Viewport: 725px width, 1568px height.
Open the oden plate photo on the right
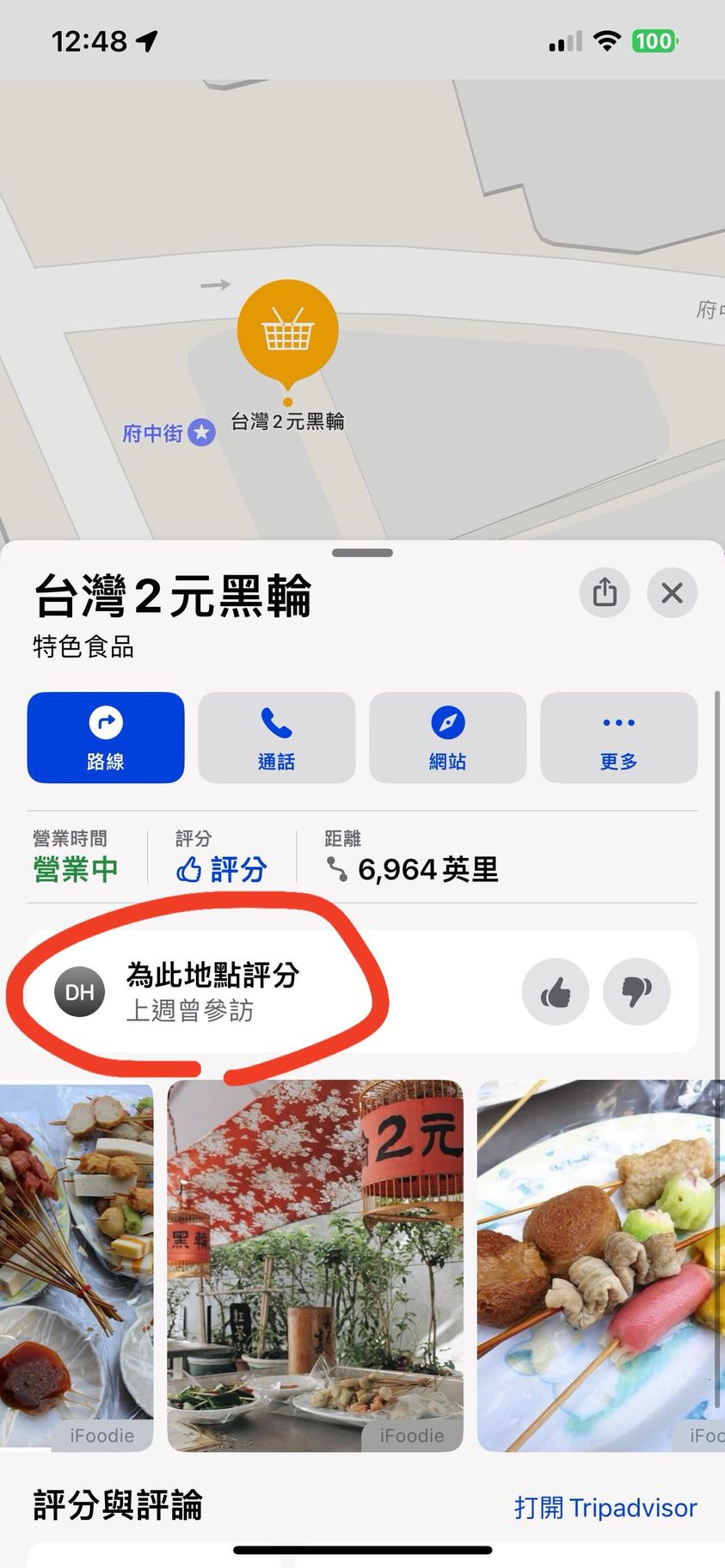point(600,1265)
